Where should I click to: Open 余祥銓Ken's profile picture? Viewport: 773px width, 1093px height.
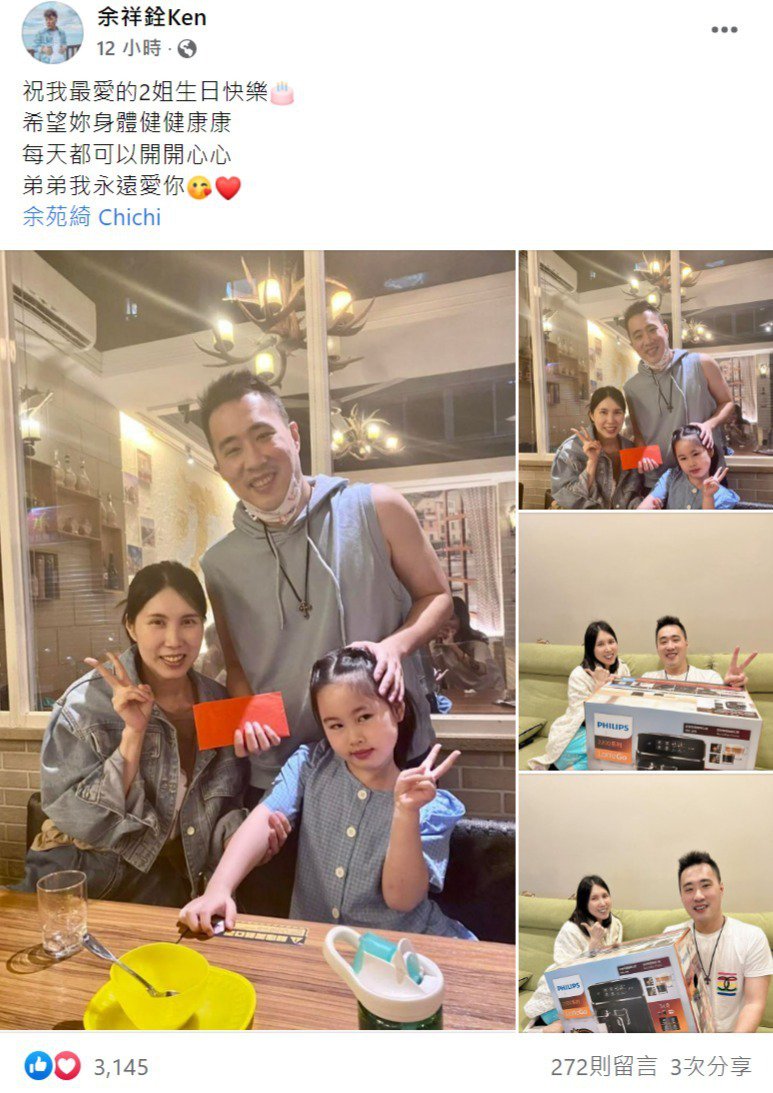(x=52, y=32)
